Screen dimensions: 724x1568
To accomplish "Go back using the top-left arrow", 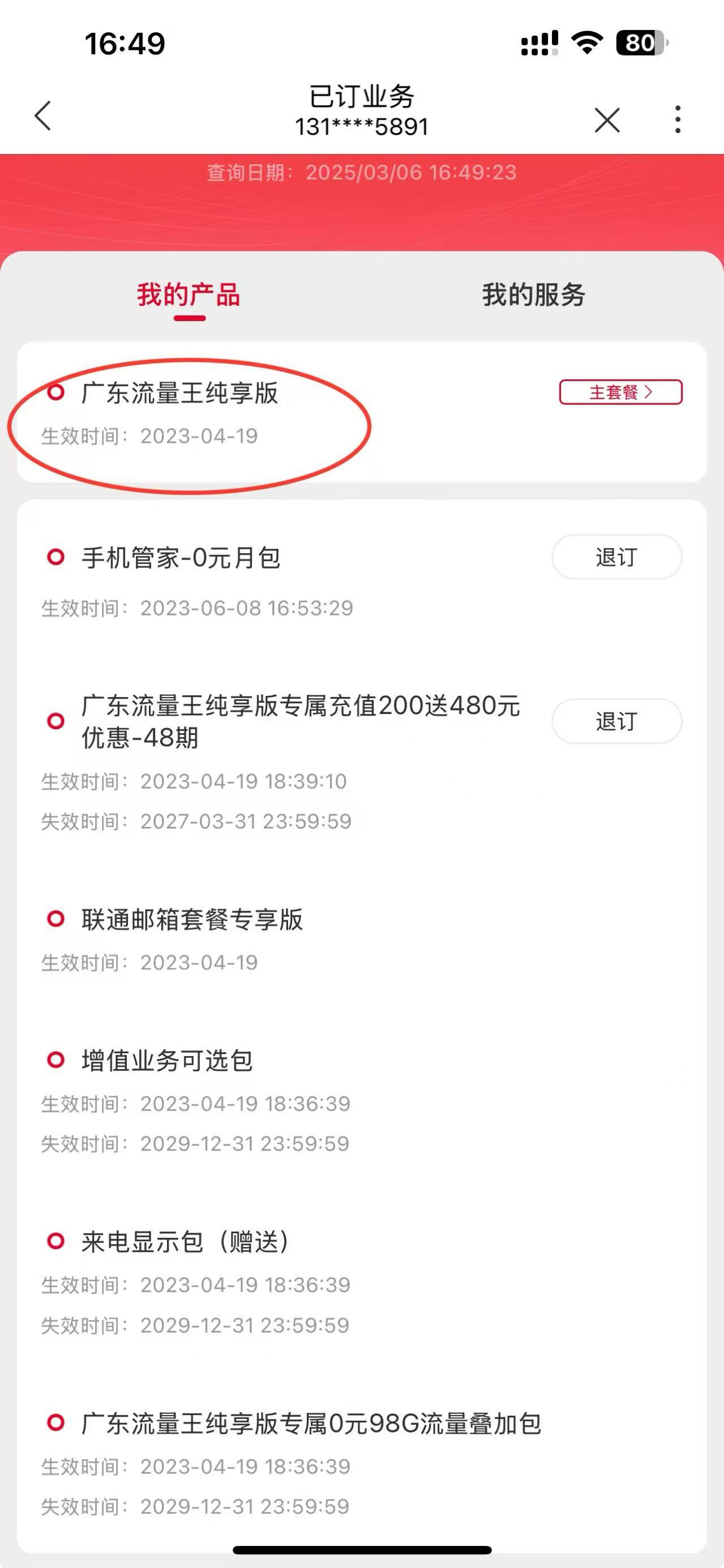I will pos(42,116).
